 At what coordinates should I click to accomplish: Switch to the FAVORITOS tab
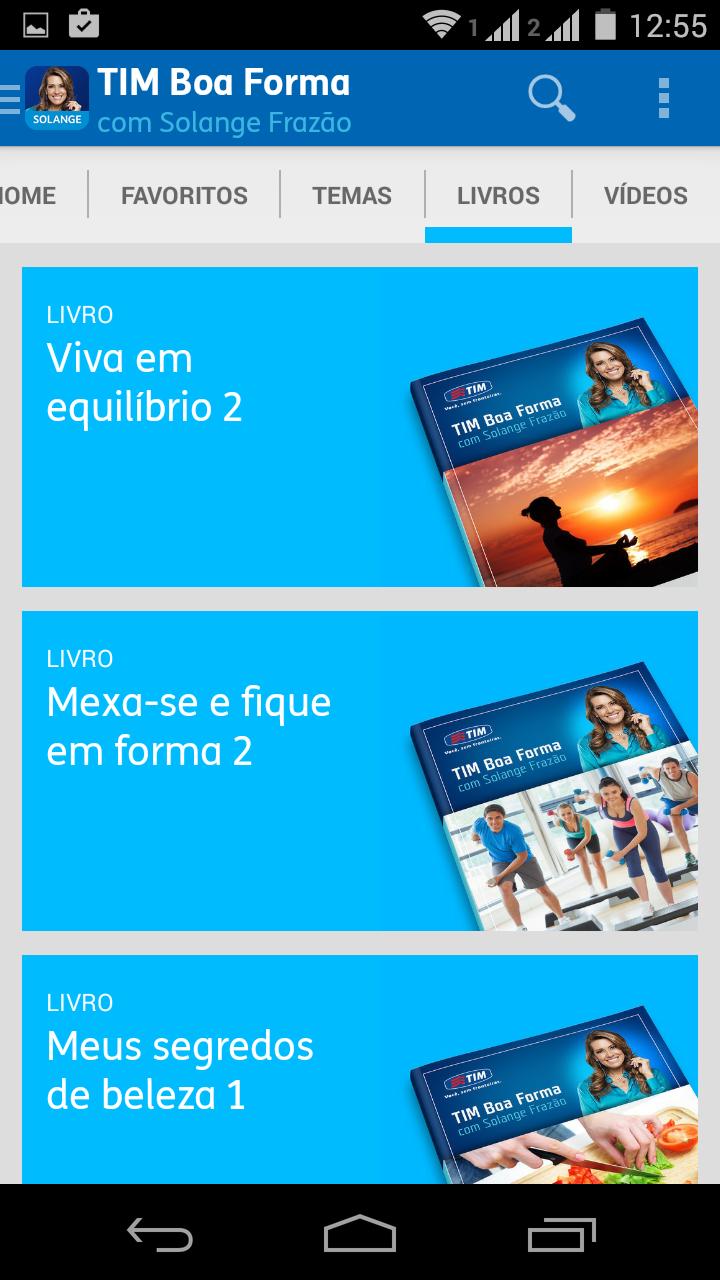(184, 195)
